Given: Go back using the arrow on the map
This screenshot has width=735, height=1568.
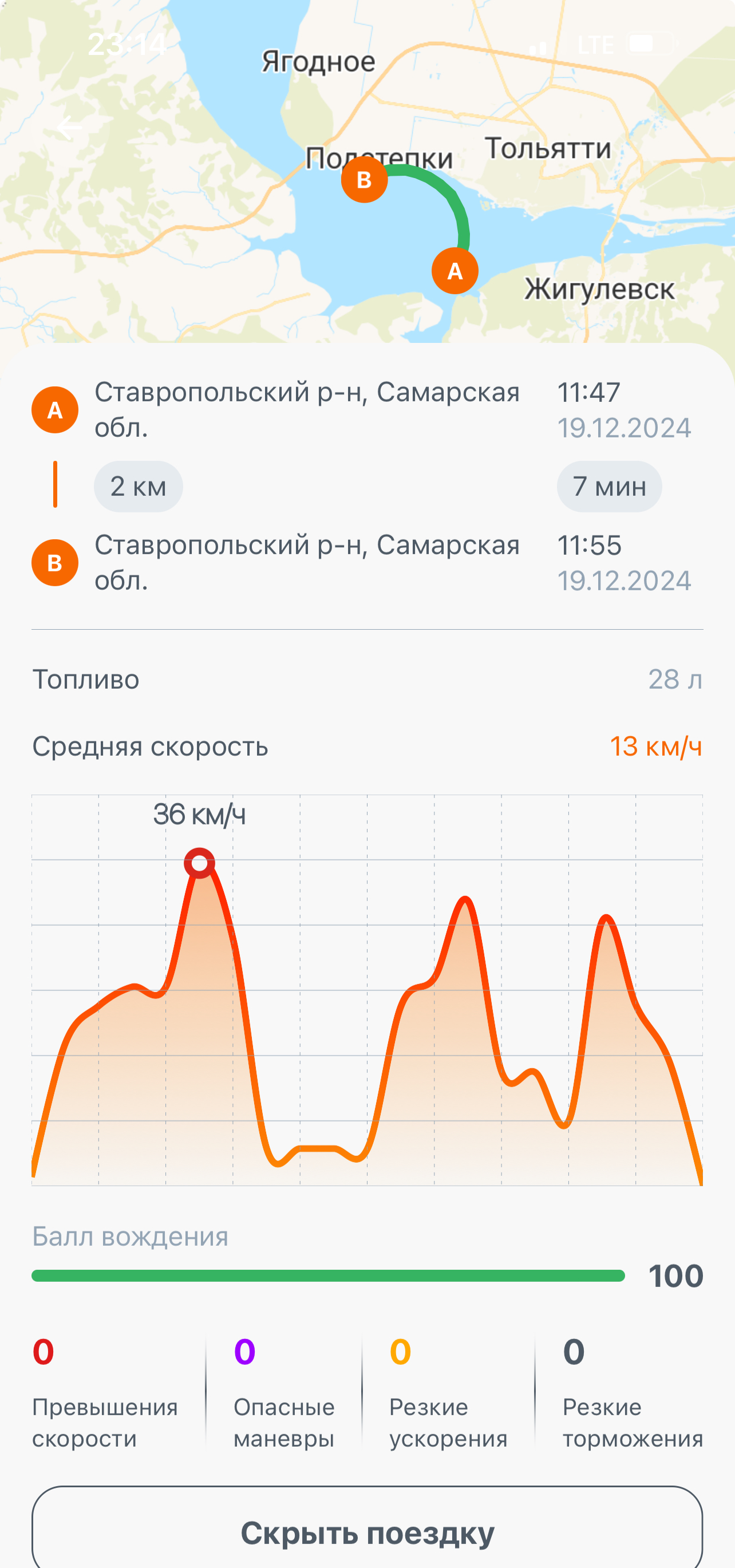Looking at the screenshot, I should (69, 128).
